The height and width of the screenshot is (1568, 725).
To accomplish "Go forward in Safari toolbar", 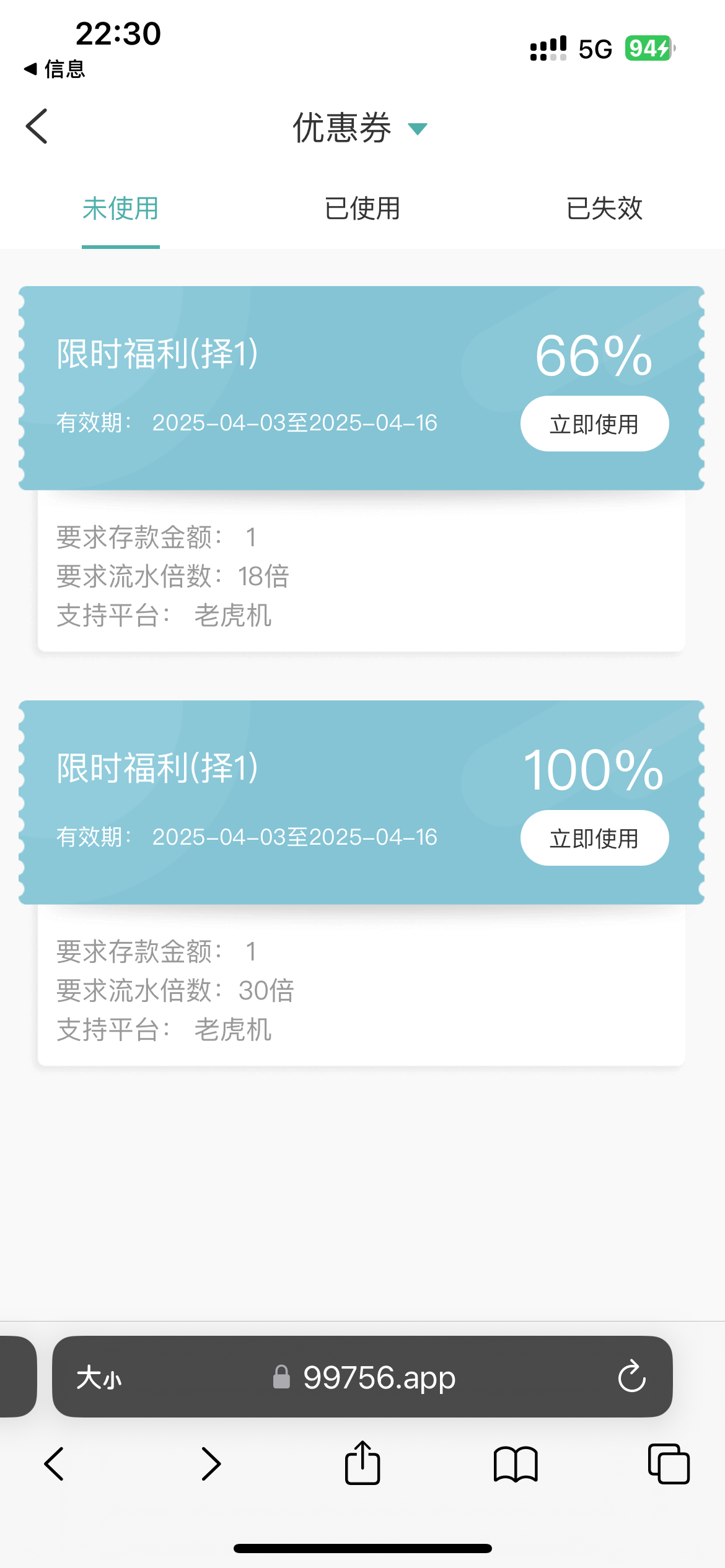I will point(211,1464).
